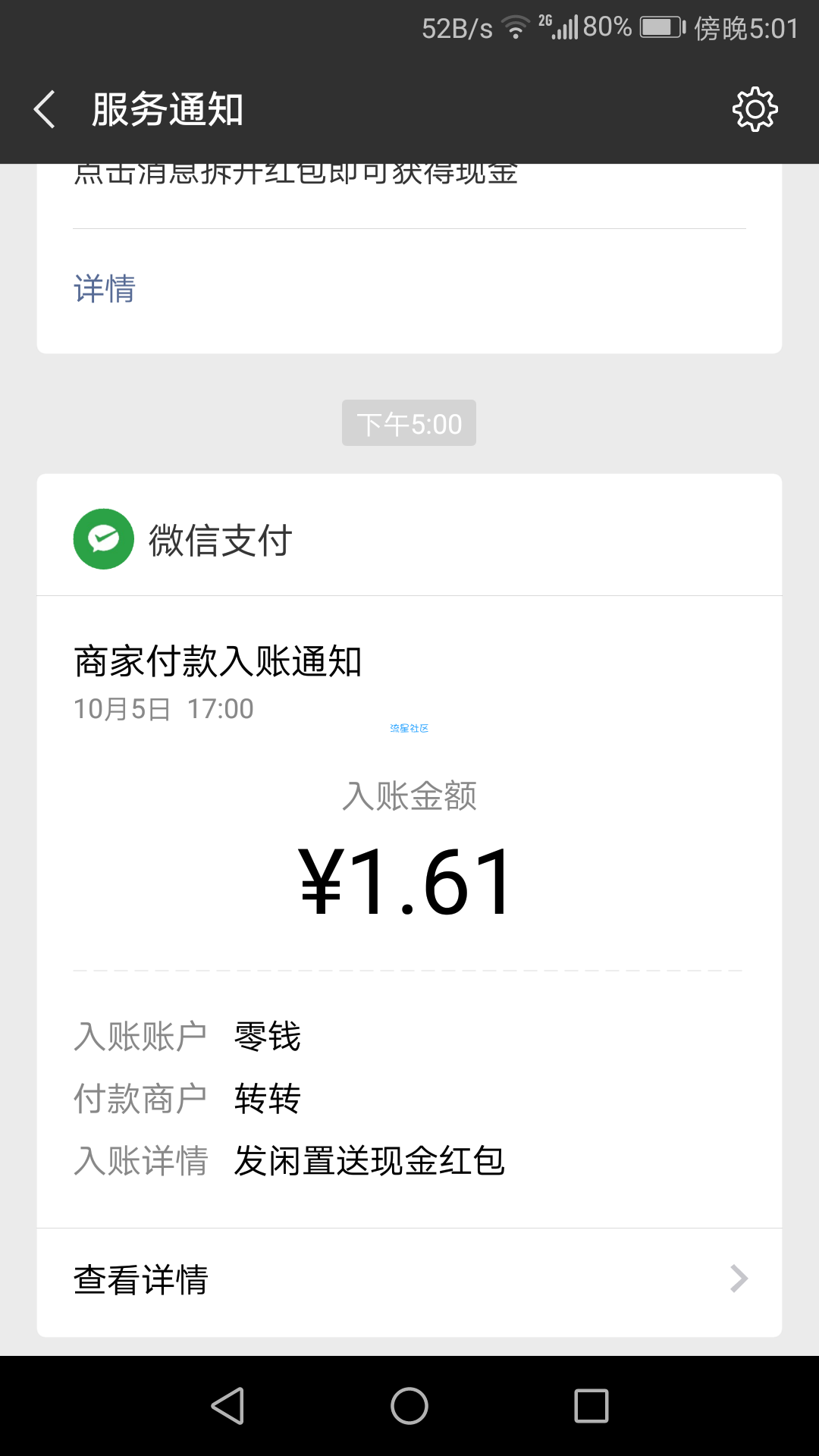The height and width of the screenshot is (1456, 819).
Task: Open 查看详情 for the ¥1.61 payment
Action: [409, 1279]
